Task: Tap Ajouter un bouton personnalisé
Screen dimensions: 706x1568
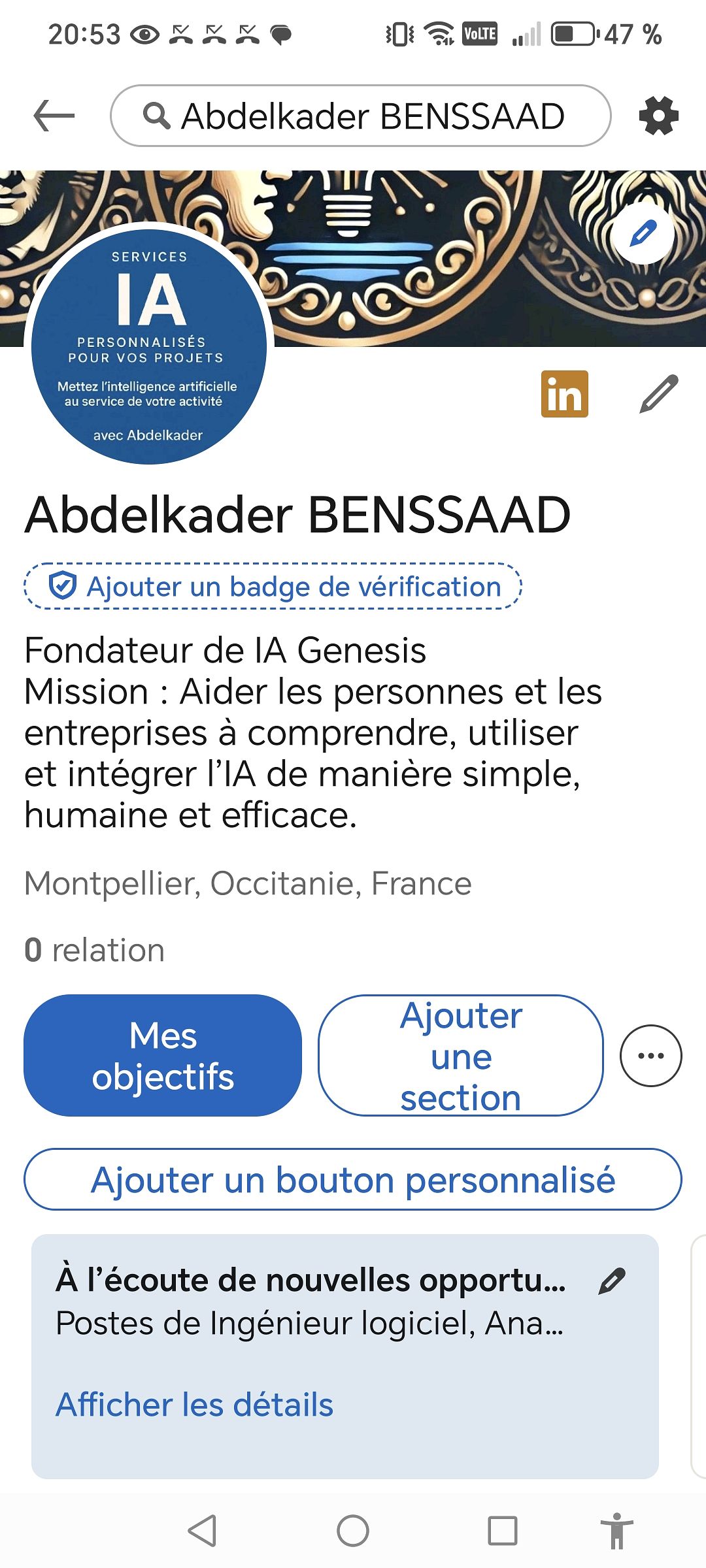Action: click(353, 1180)
